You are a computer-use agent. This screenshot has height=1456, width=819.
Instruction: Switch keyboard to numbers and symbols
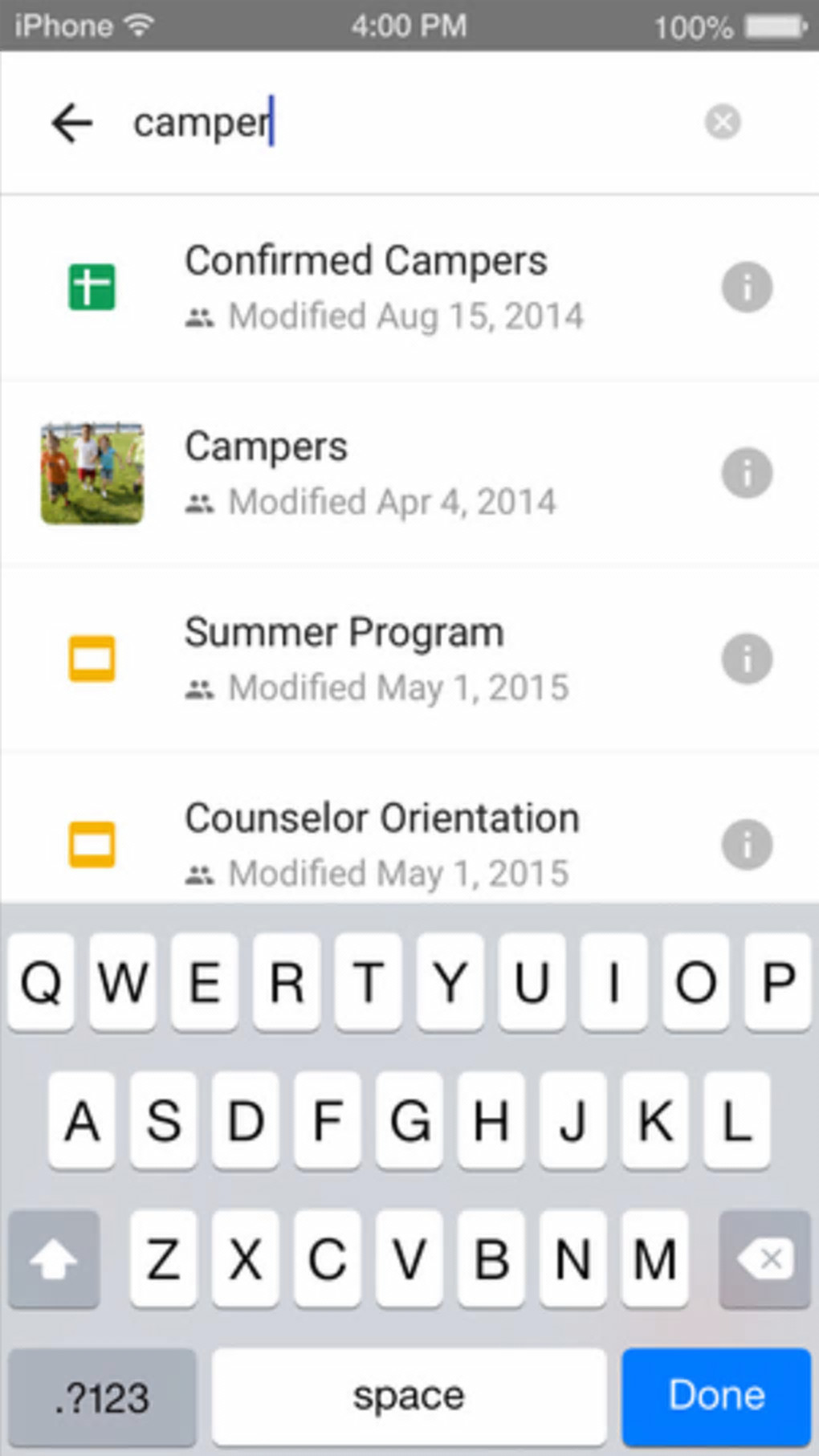[102, 1397]
